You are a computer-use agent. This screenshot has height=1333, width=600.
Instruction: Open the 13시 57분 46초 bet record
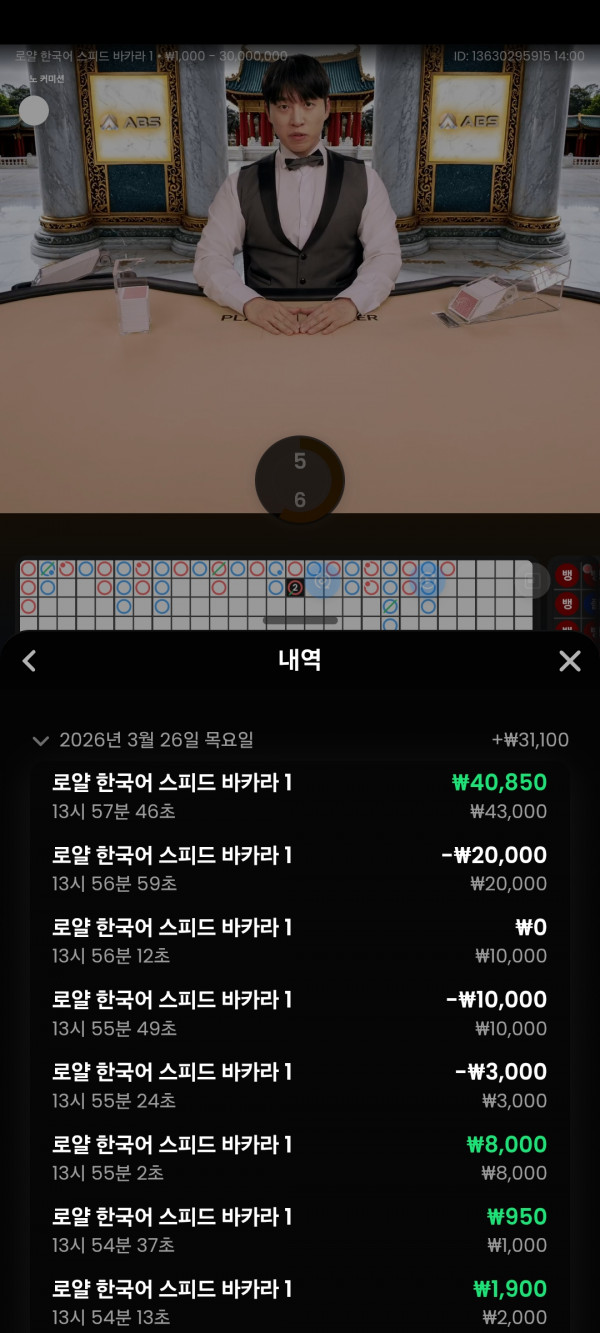click(300, 796)
